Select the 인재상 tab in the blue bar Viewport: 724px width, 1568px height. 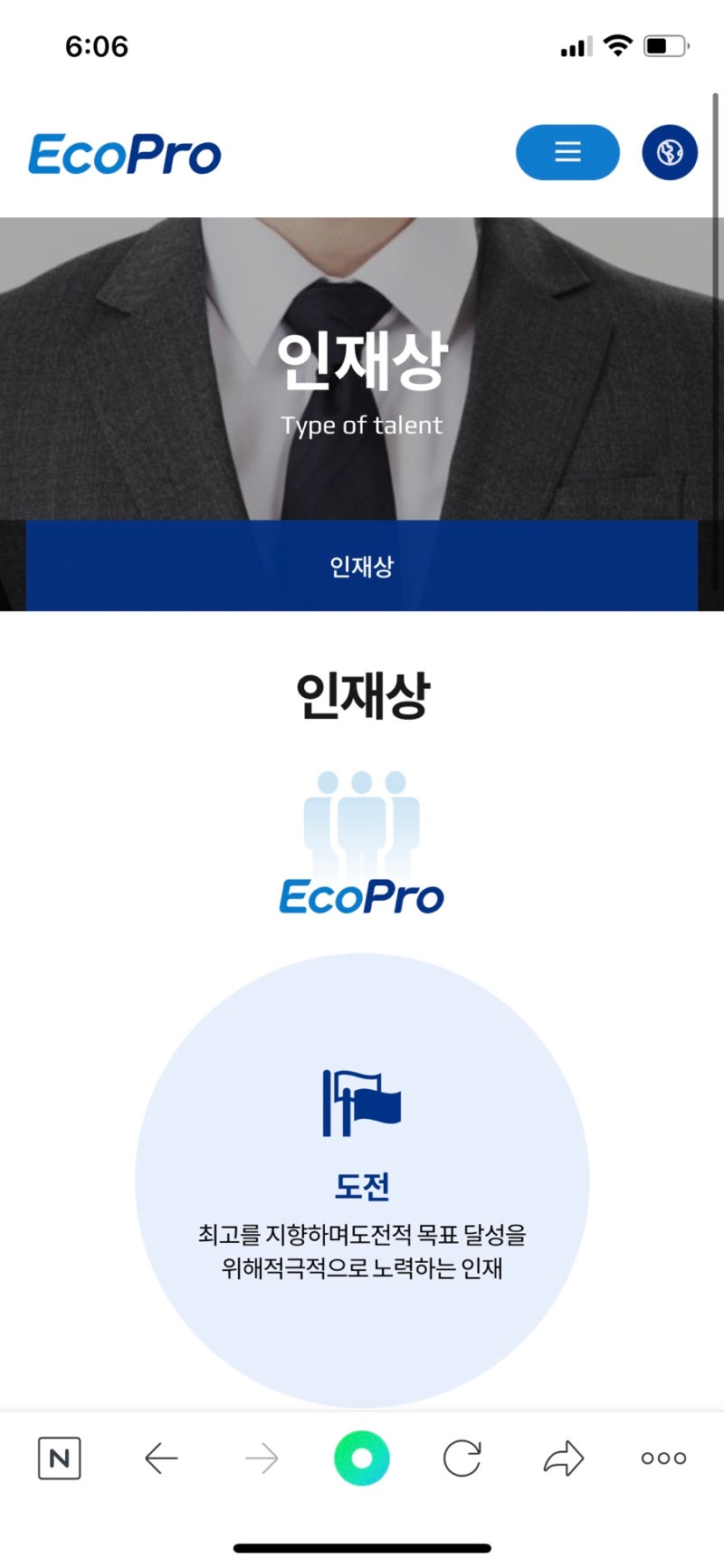[362, 566]
